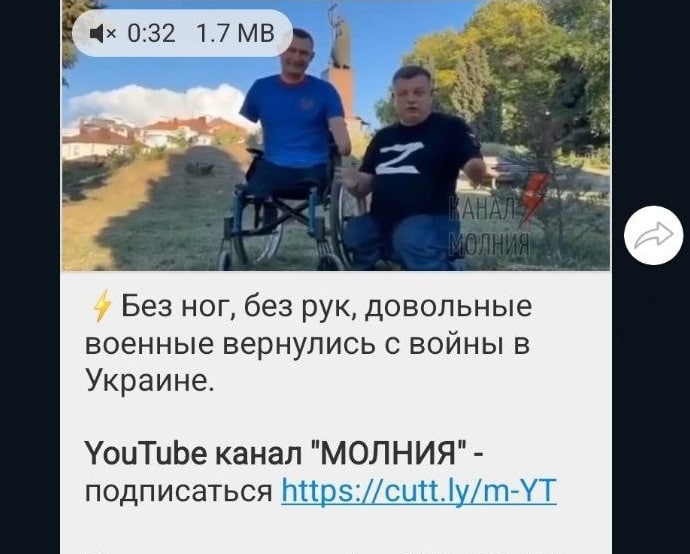
Task: Forward this post with the share arrow
Action: [653, 235]
